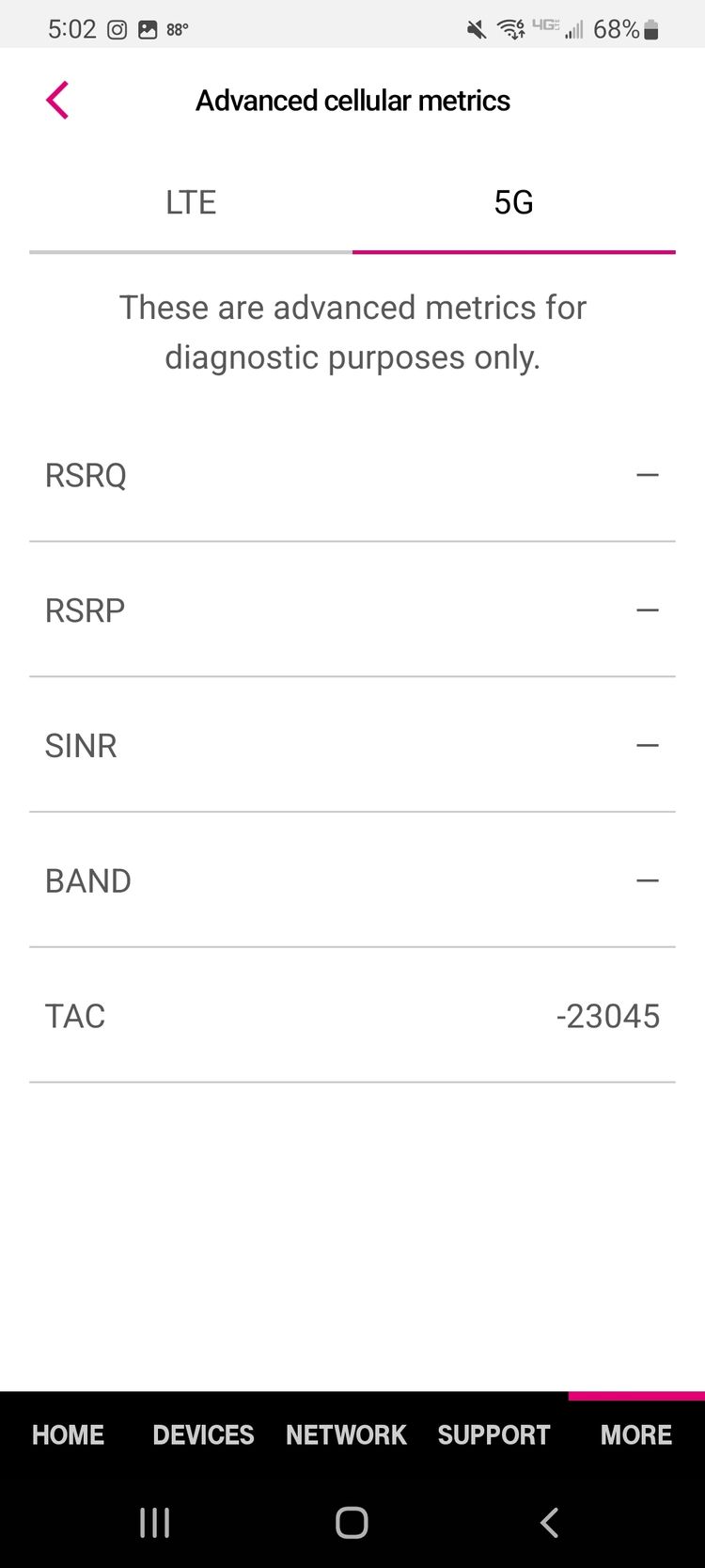Switch to the SUPPORT section
The width and height of the screenshot is (705, 1568).
point(493,1434)
